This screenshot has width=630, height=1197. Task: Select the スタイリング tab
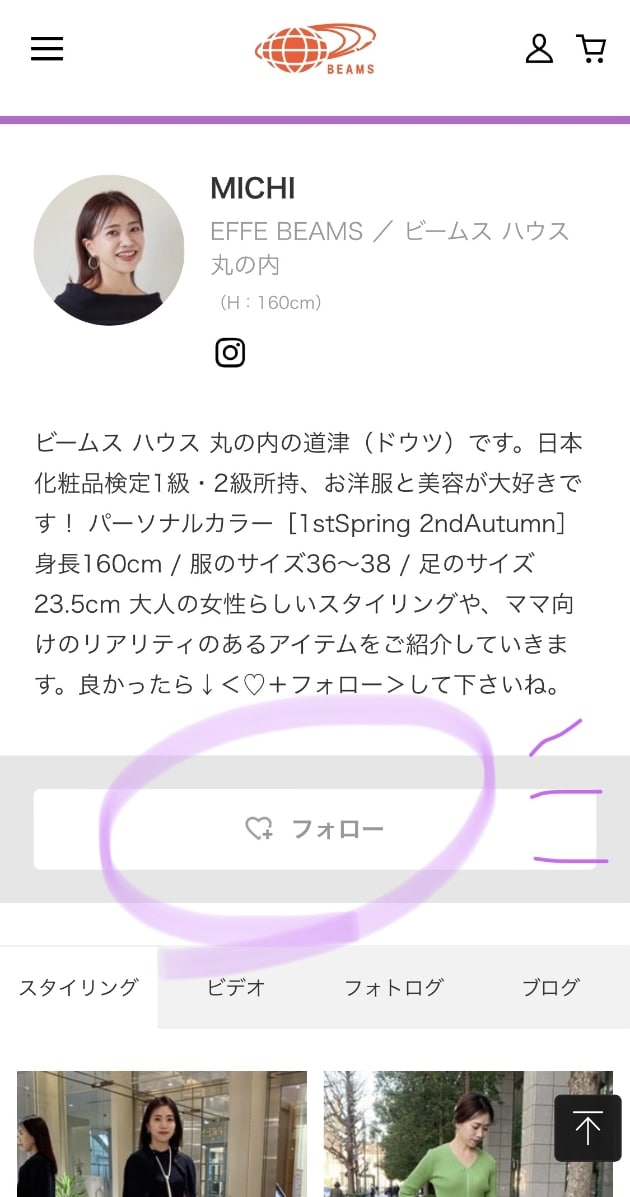point(79,987)
